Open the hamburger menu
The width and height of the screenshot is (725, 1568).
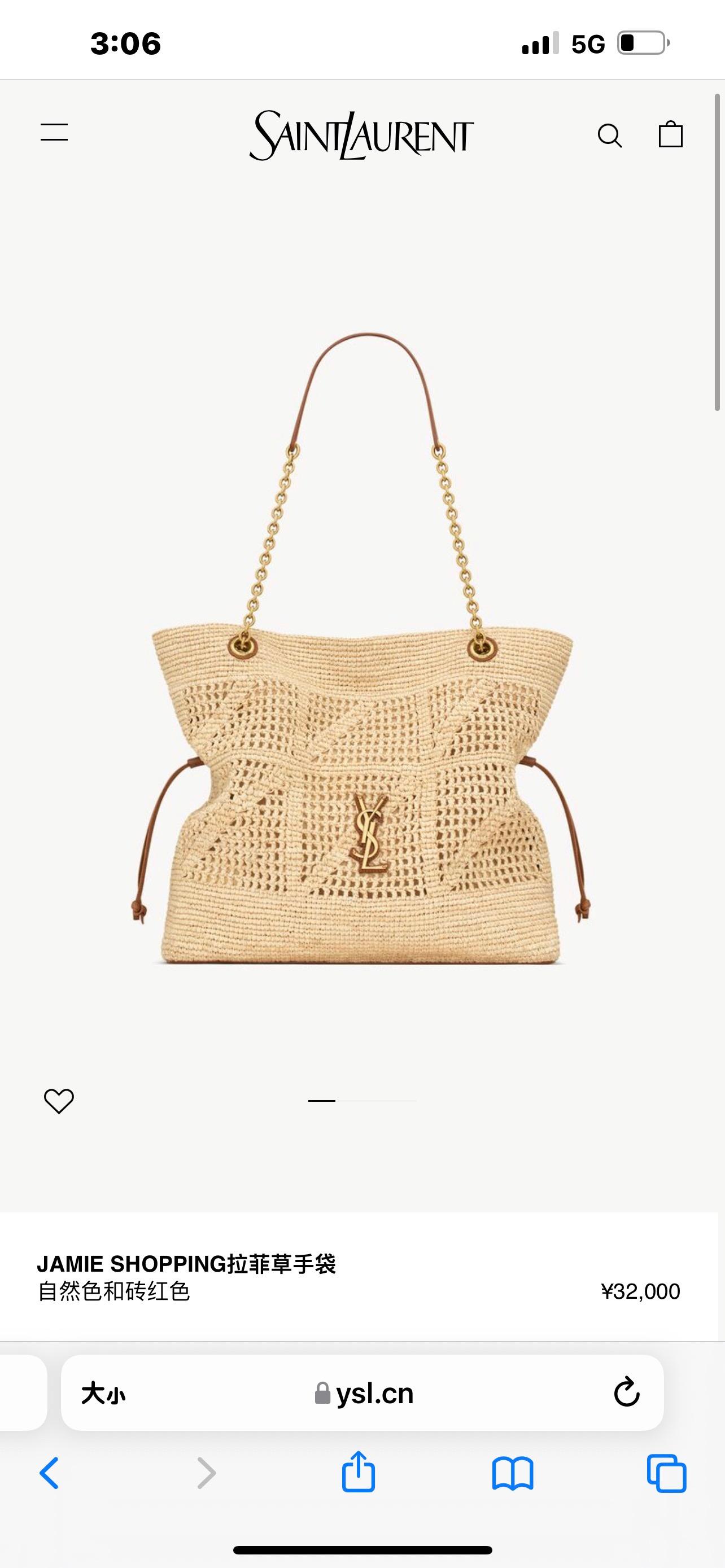(54, 132)
